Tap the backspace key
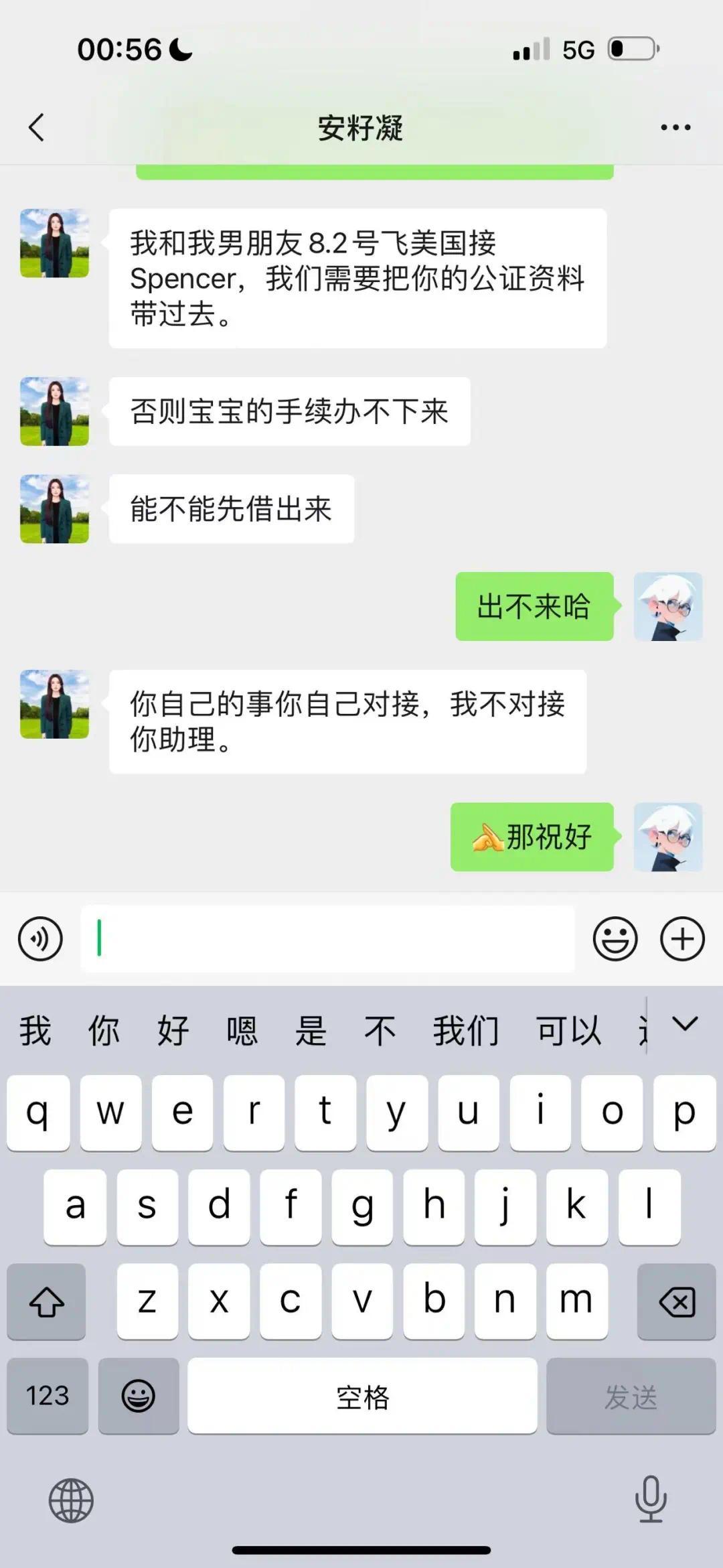The image size is (723, 1568). 676,1303
